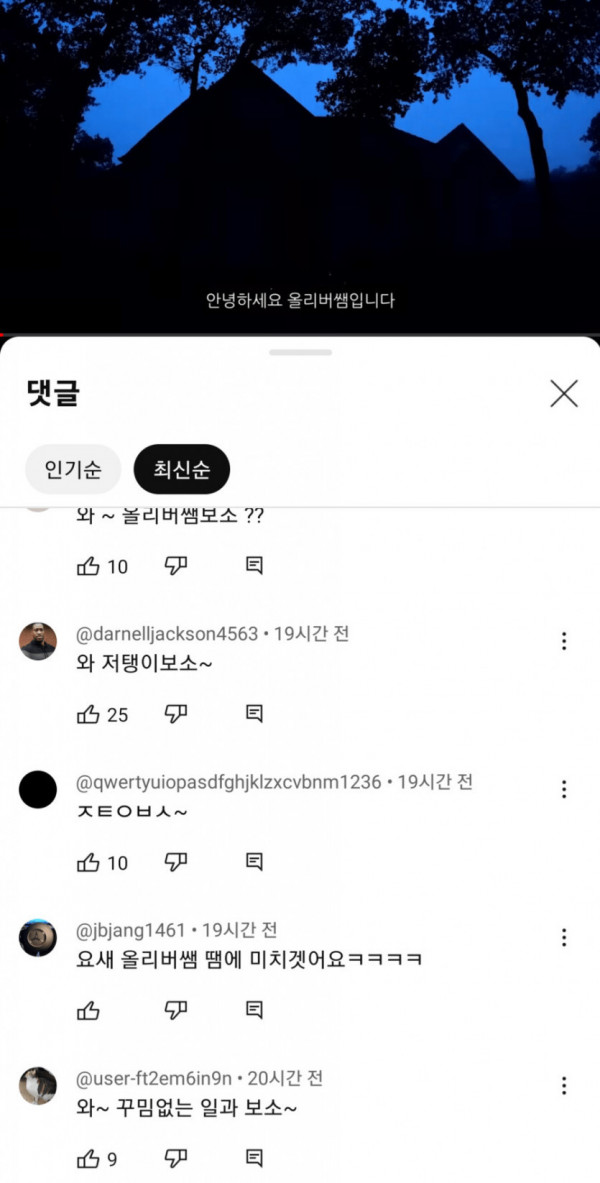This screenshot has height=1183, width=600.
Task: Open options menu for @qwertyuiopasdfghjklzxcvbnm1236's comment
Action: (x=564, y=789)
